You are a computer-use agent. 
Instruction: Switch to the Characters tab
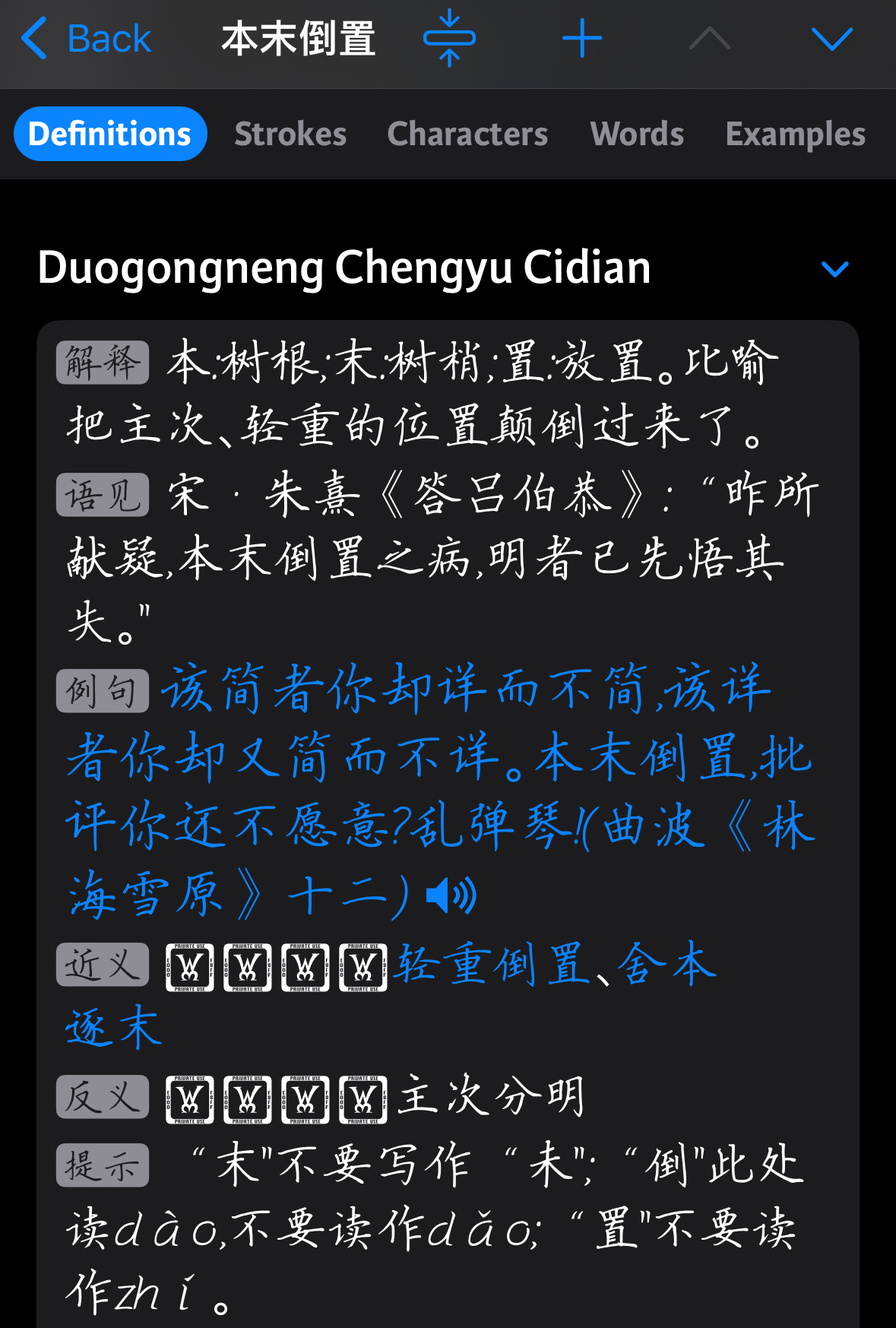point(467,134)
